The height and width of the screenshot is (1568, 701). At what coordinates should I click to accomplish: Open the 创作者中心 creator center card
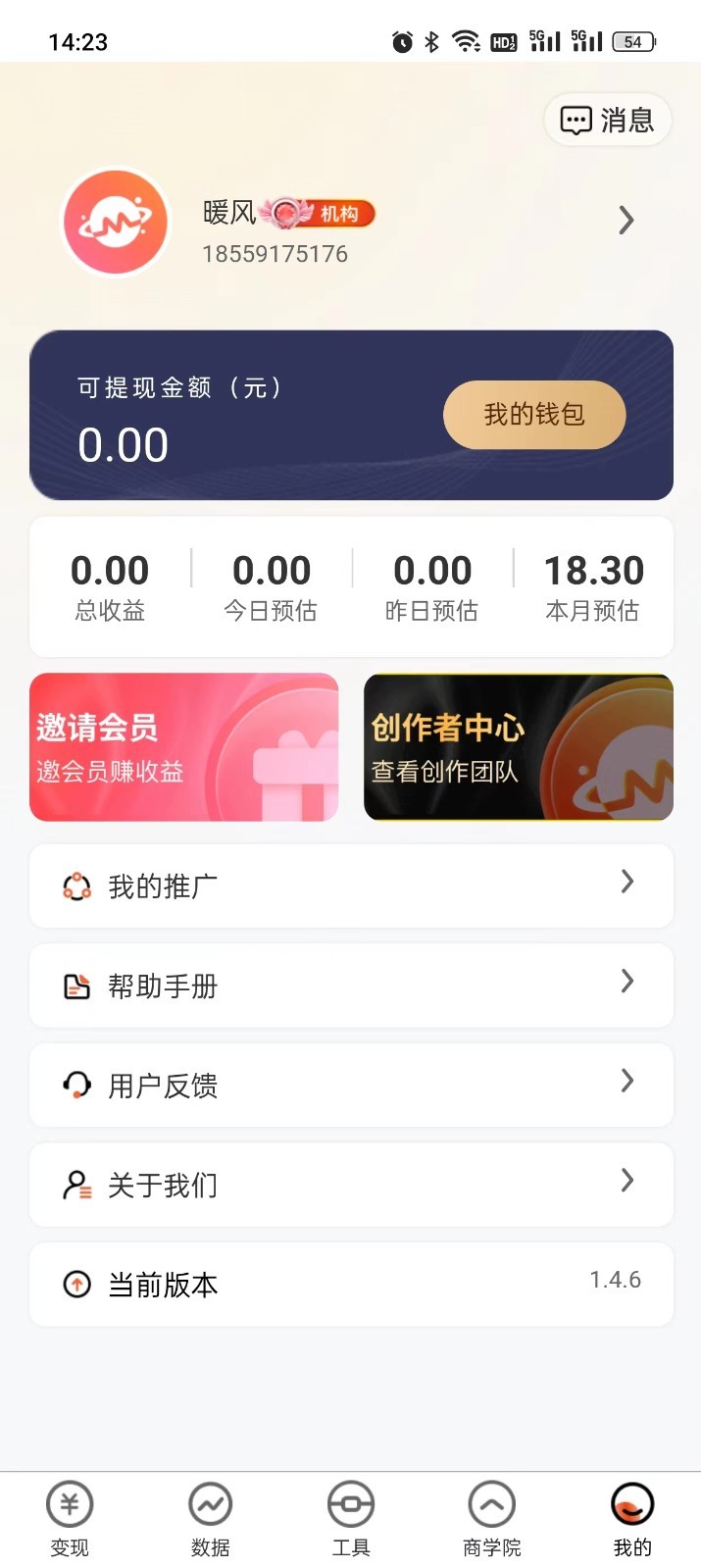(518, 747)
